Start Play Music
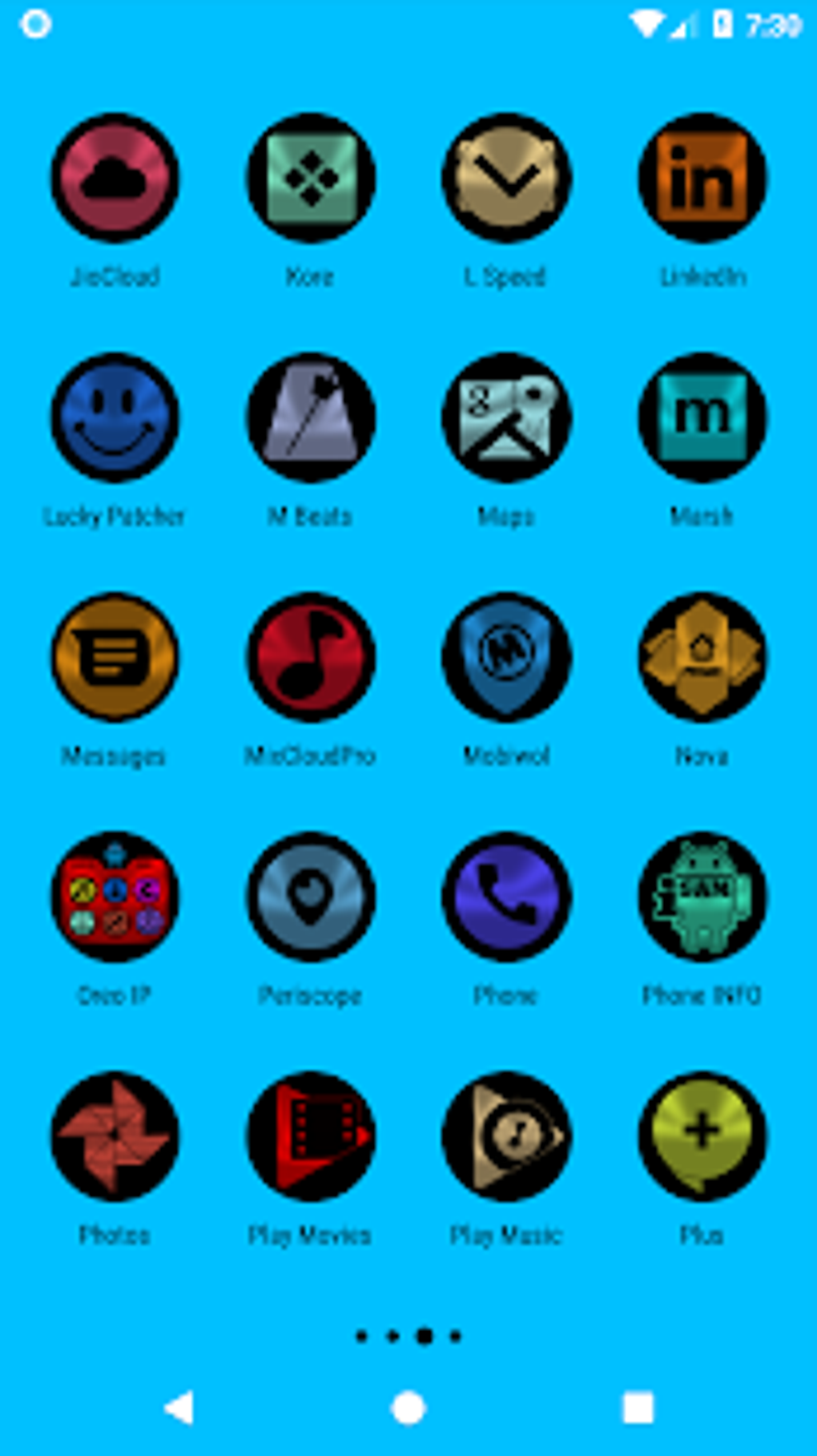 (506, 1138)
